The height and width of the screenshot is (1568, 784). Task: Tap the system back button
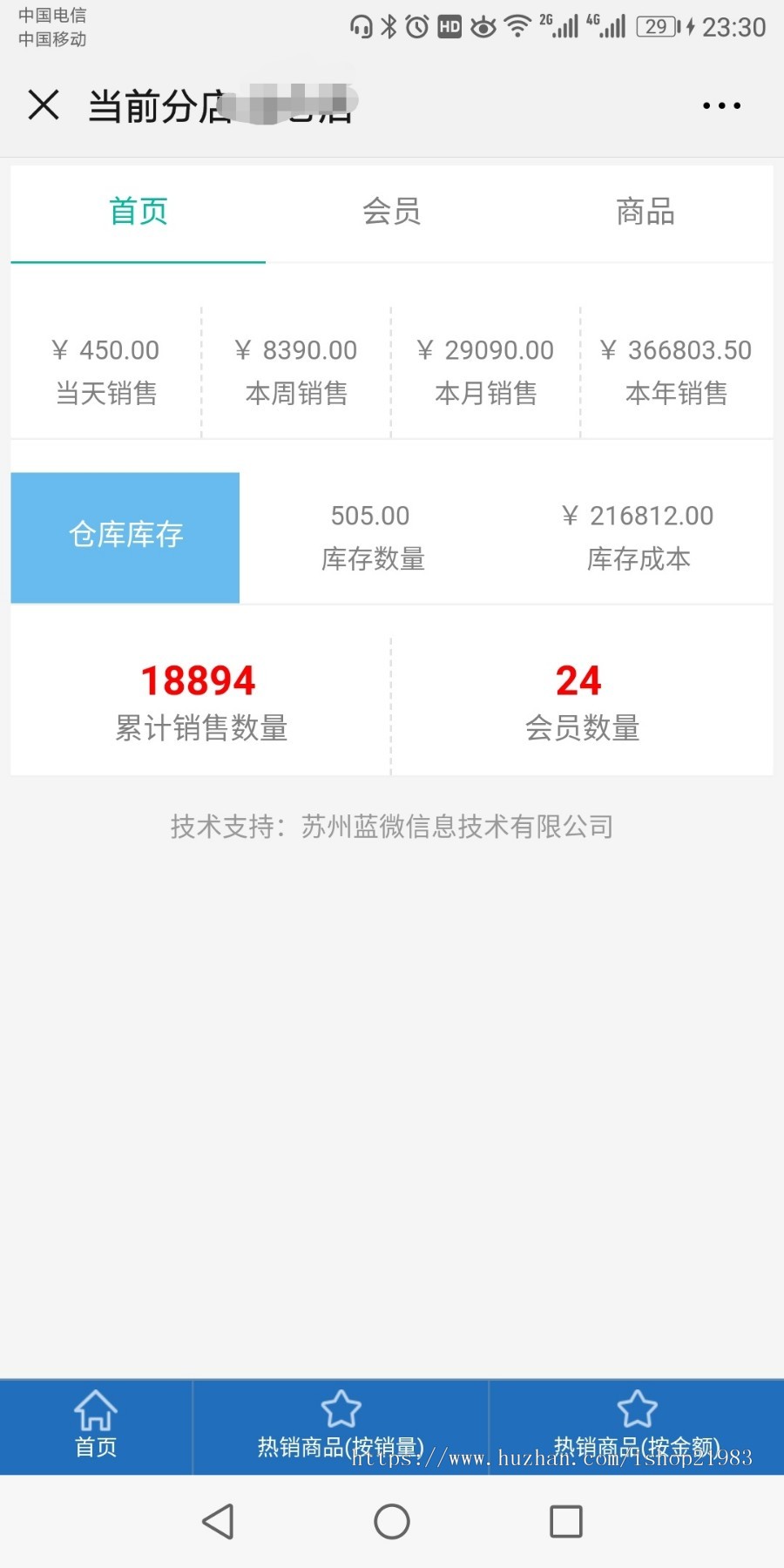218,1522
